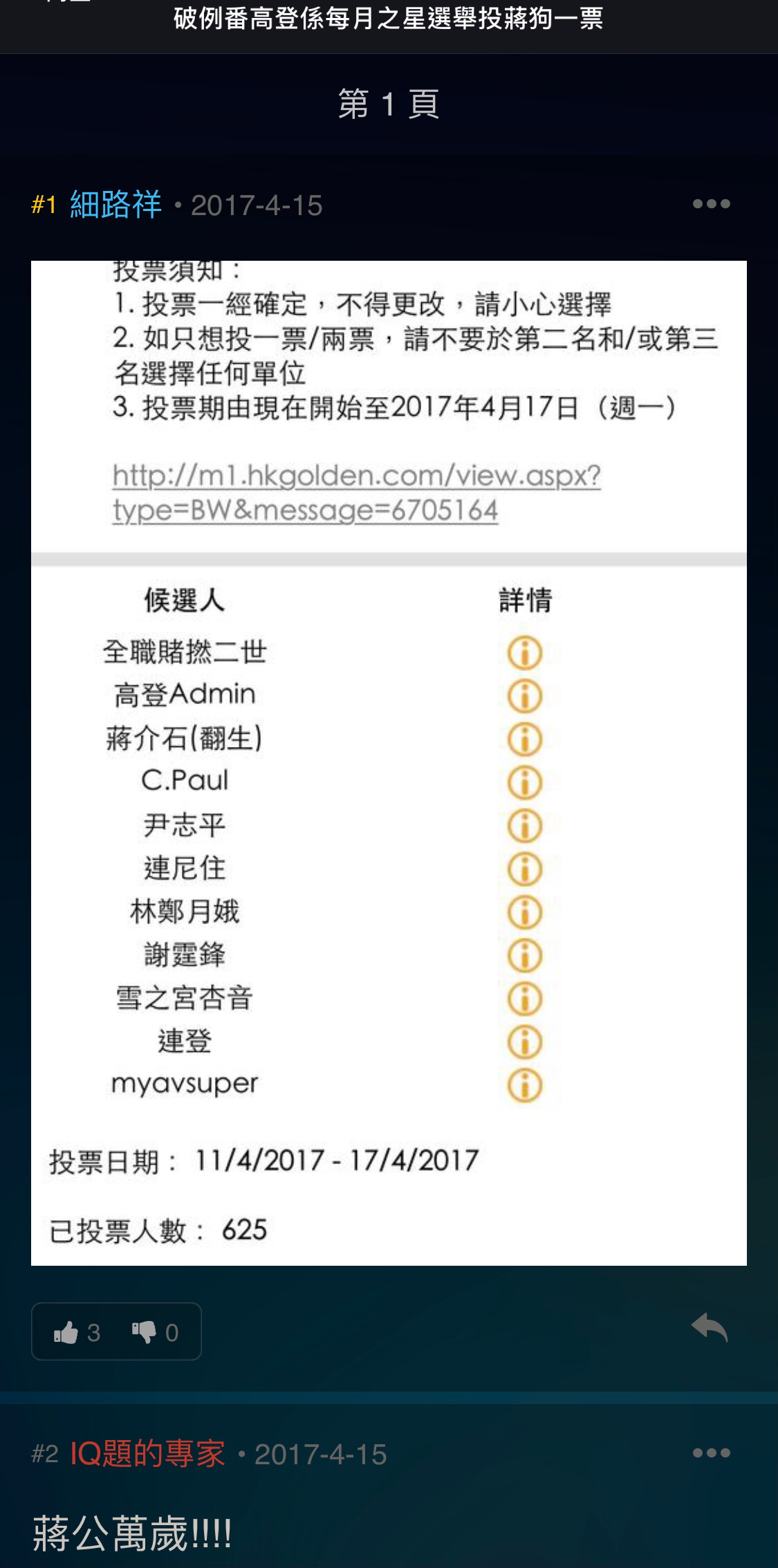Dislike post #1 with thumbs down
Viewport: 778px width, 1568px height.
[156, 1332]
